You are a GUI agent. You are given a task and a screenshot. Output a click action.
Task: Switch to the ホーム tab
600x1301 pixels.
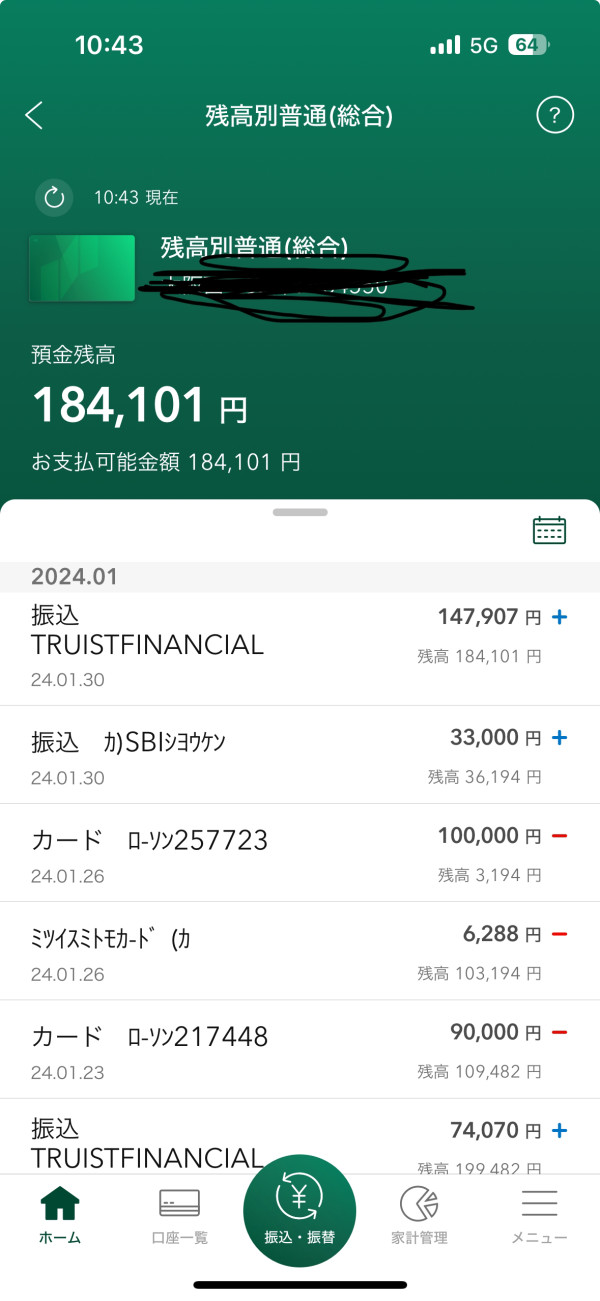click(60, 1215)
